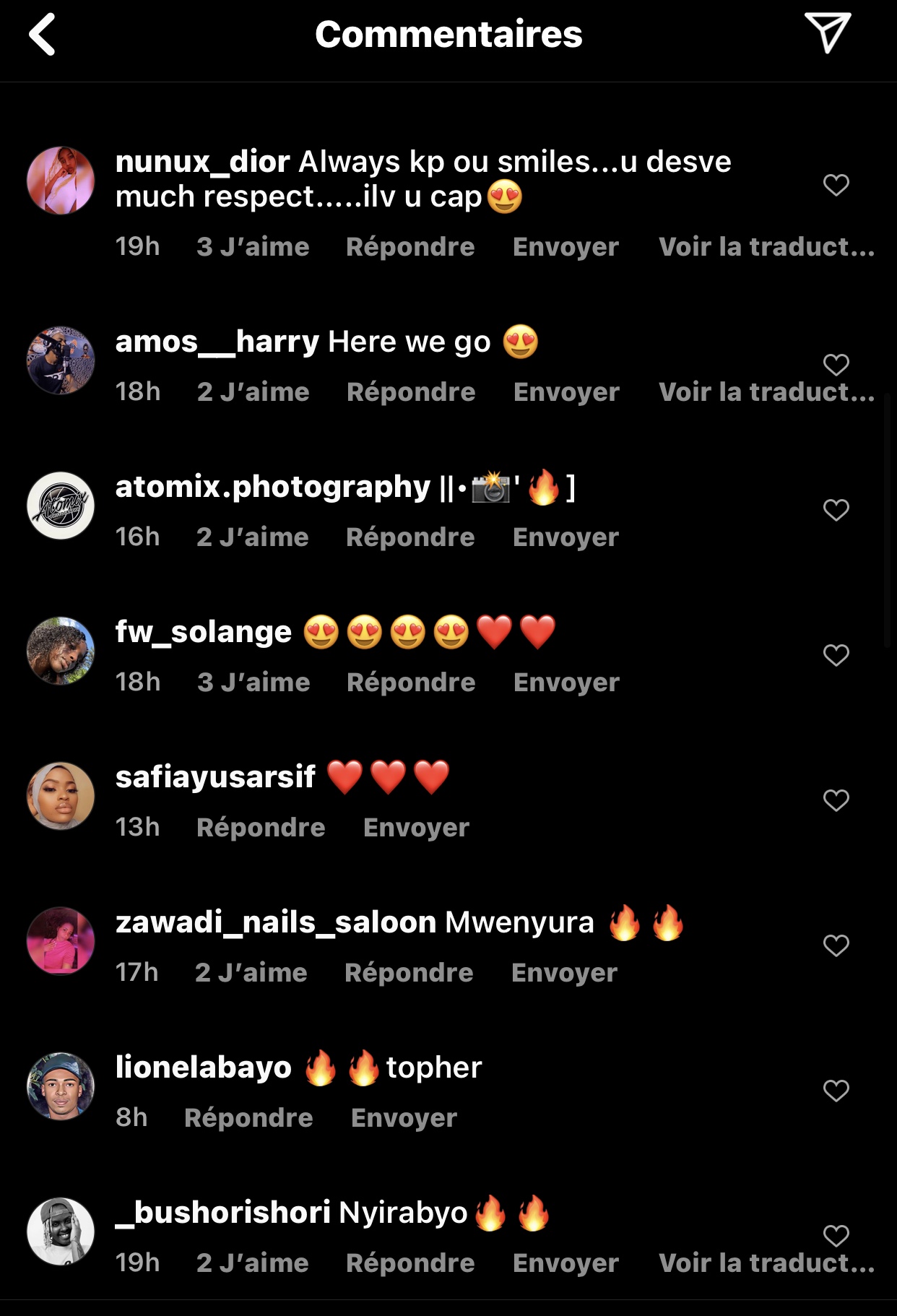Show translation of _bushorishori's comment

tap(766, 1263)
